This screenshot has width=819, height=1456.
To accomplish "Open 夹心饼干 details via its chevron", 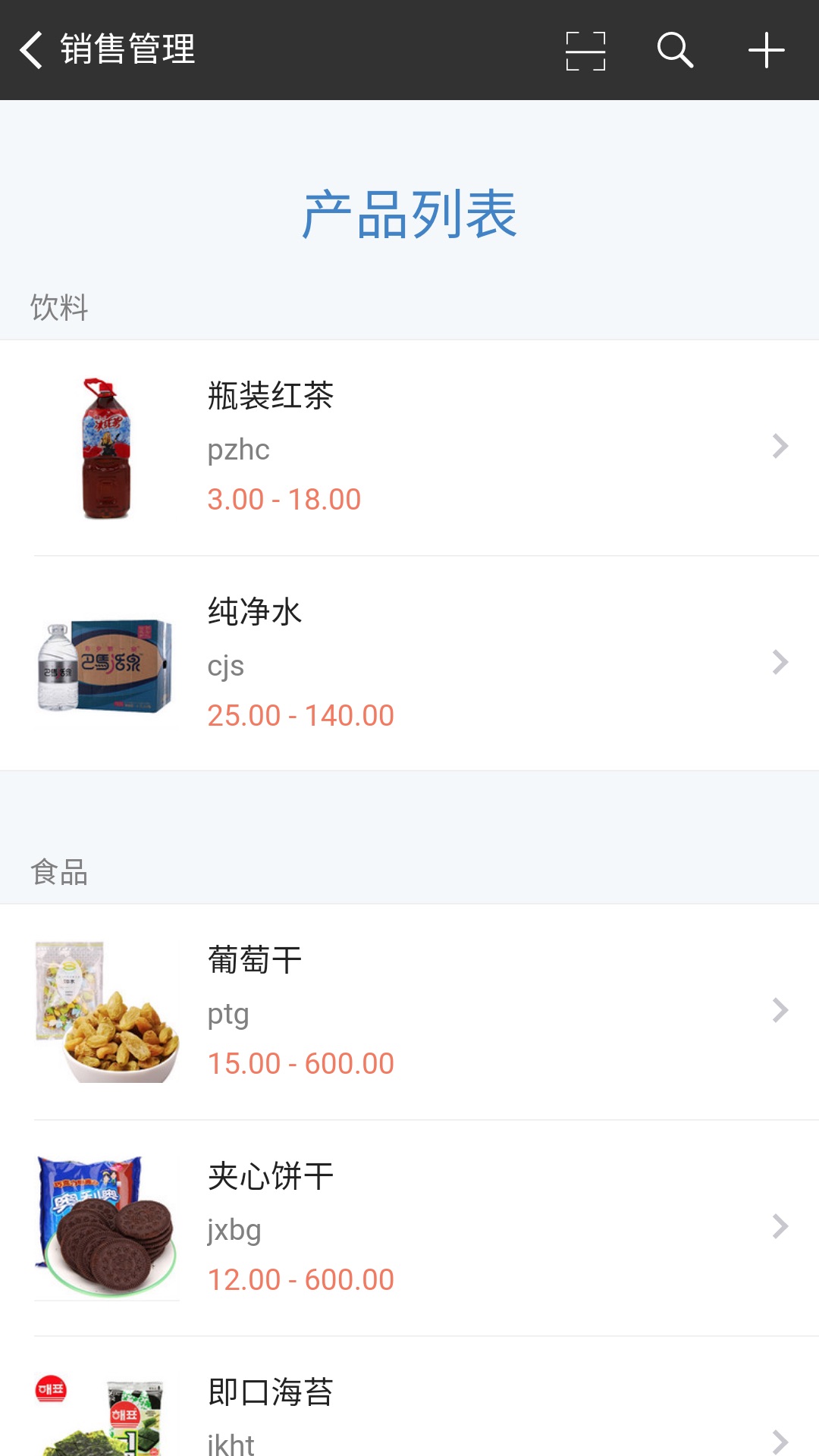I will pos(781,1226).
